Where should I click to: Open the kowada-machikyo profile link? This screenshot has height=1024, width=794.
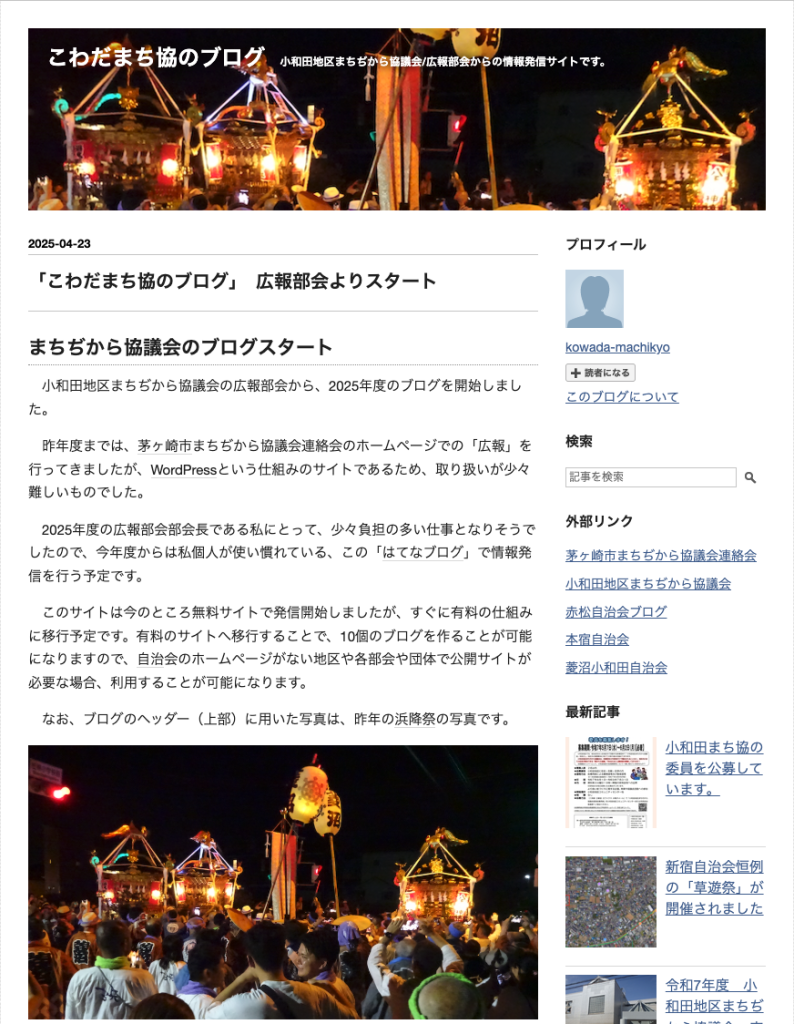[617, 347]
